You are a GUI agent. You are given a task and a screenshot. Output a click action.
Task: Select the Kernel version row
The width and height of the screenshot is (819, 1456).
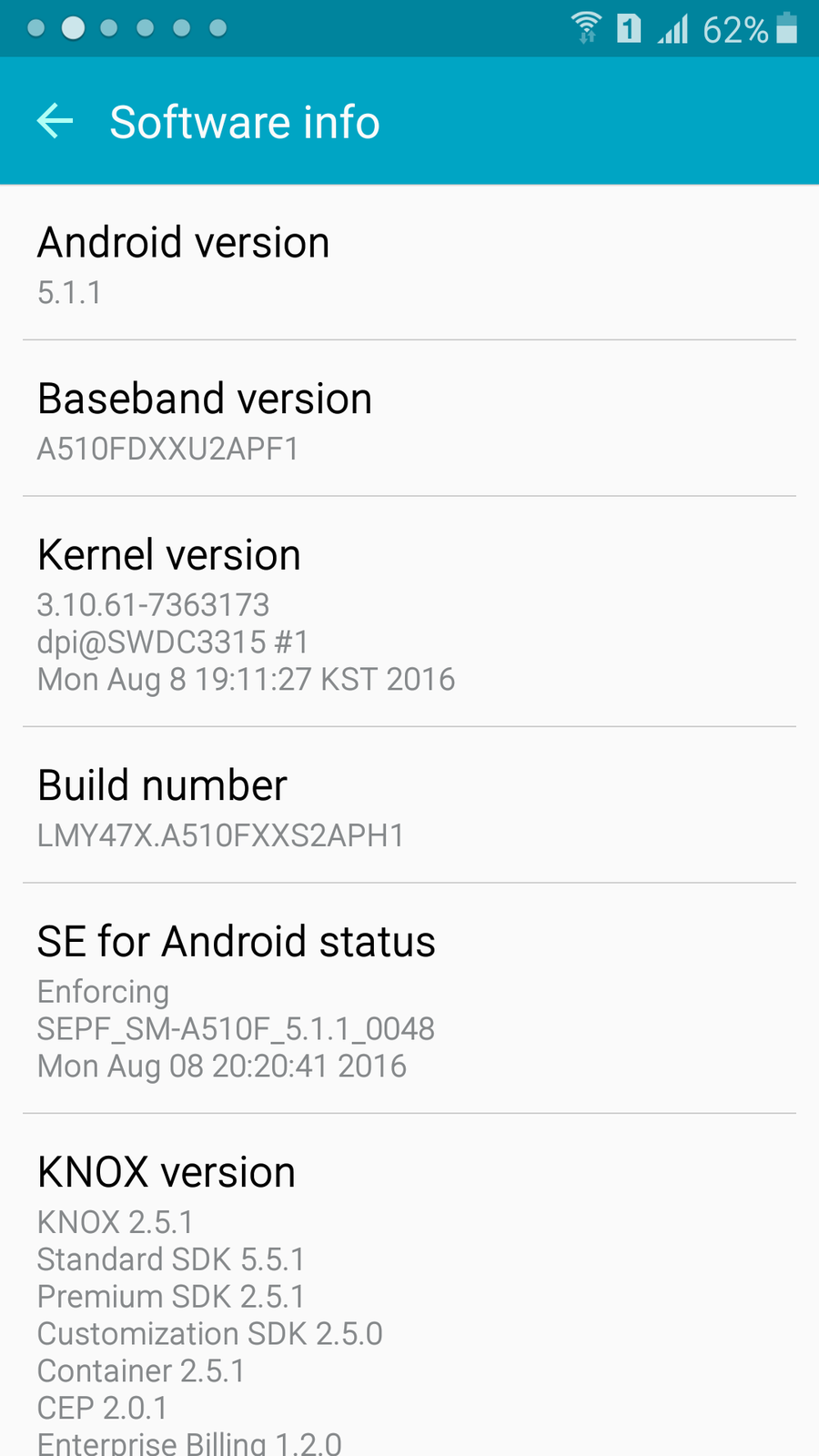click(x=409, y=612)
